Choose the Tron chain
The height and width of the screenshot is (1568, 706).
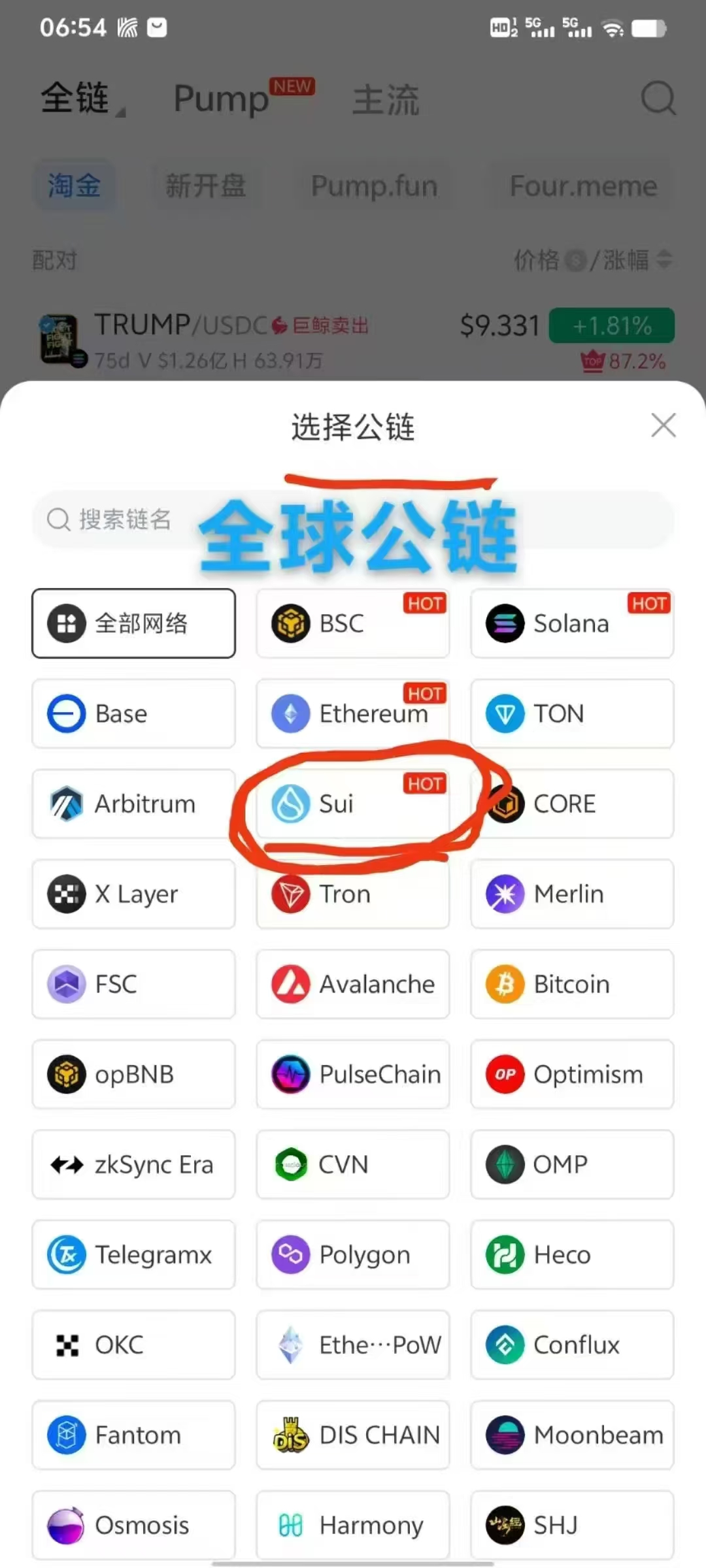(x=352, y=894)
